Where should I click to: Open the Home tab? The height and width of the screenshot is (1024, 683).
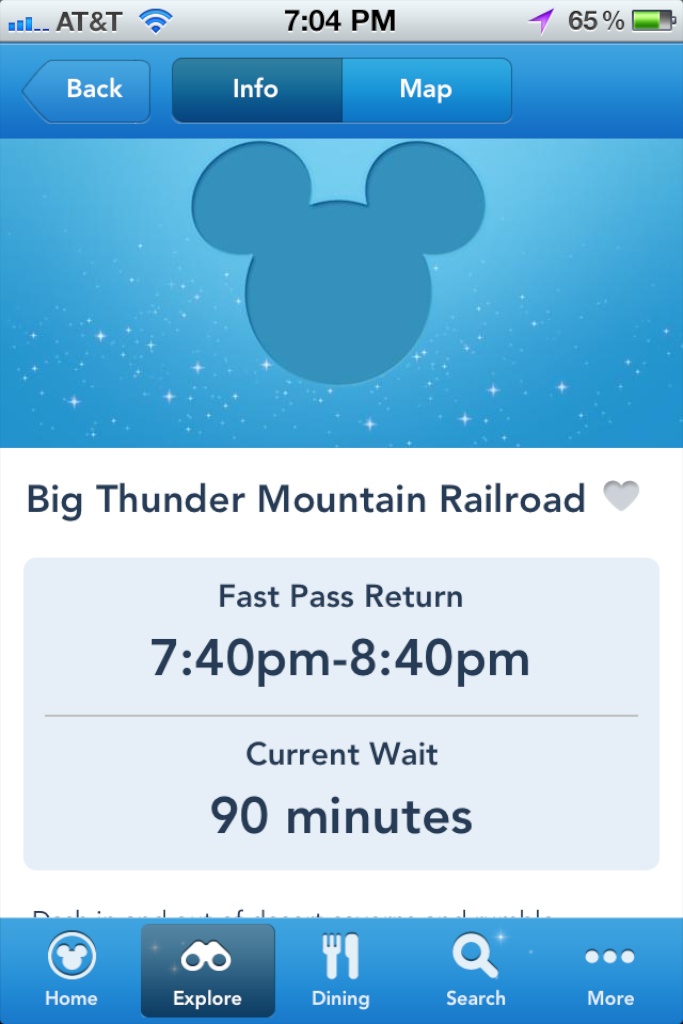(71, 970)
